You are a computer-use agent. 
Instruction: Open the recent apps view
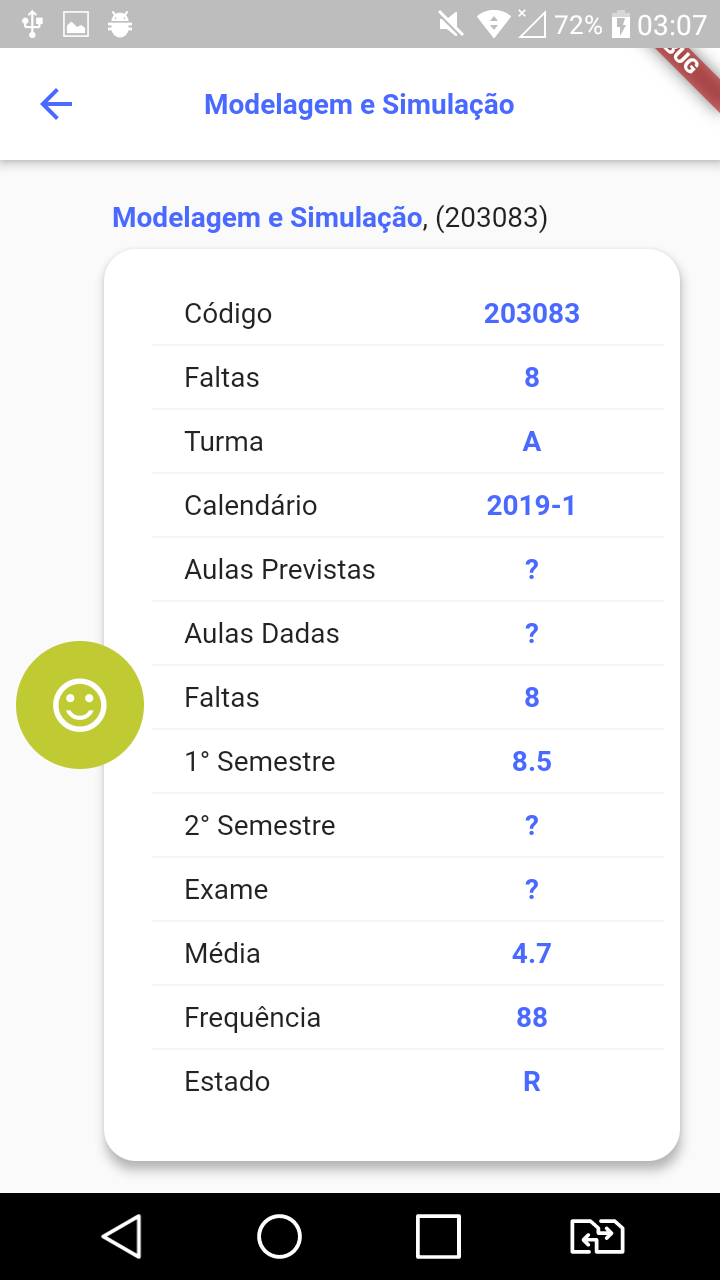[x=438, y=1237]
